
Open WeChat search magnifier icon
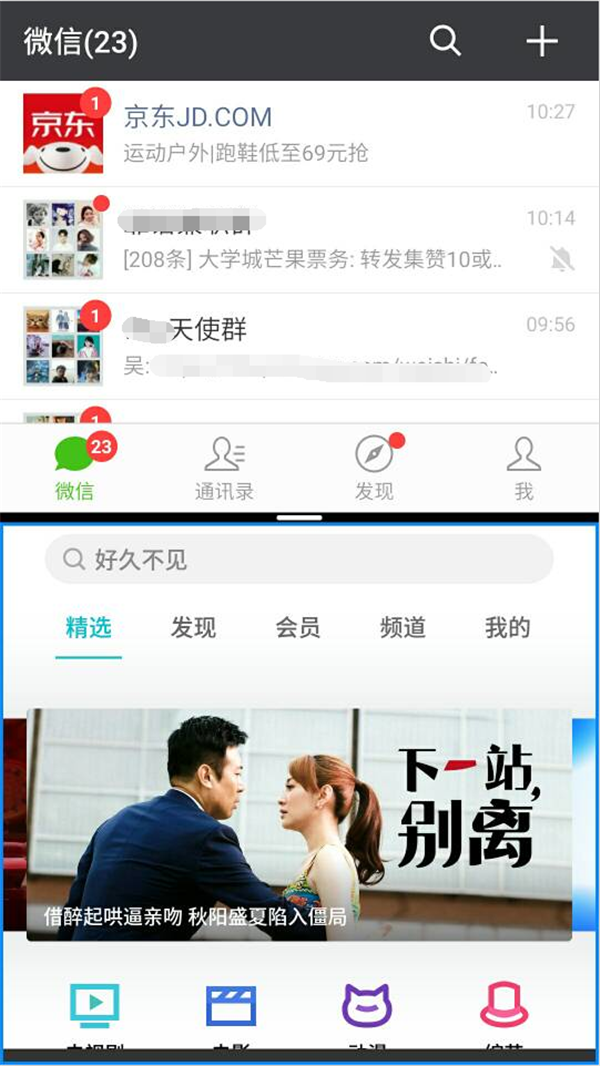(445, 41)
